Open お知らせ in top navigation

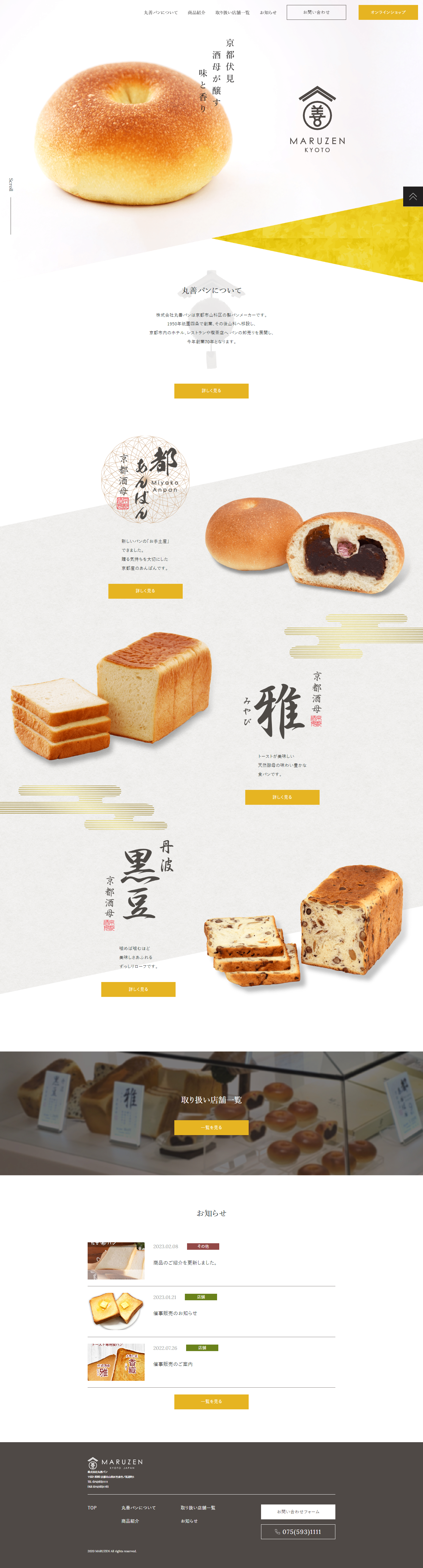[x=268, y=12]
